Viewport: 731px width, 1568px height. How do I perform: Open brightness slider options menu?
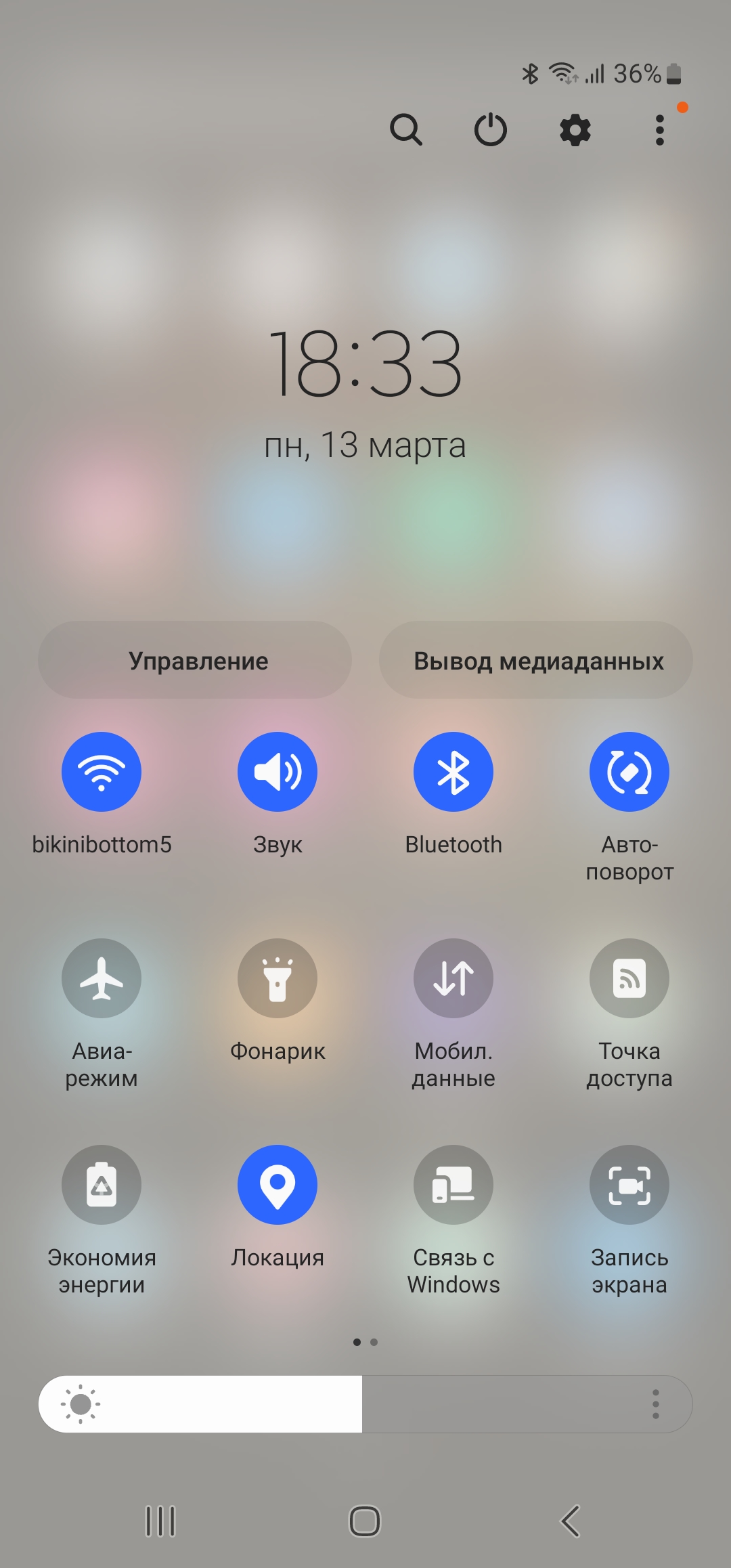click(655, 1404)
